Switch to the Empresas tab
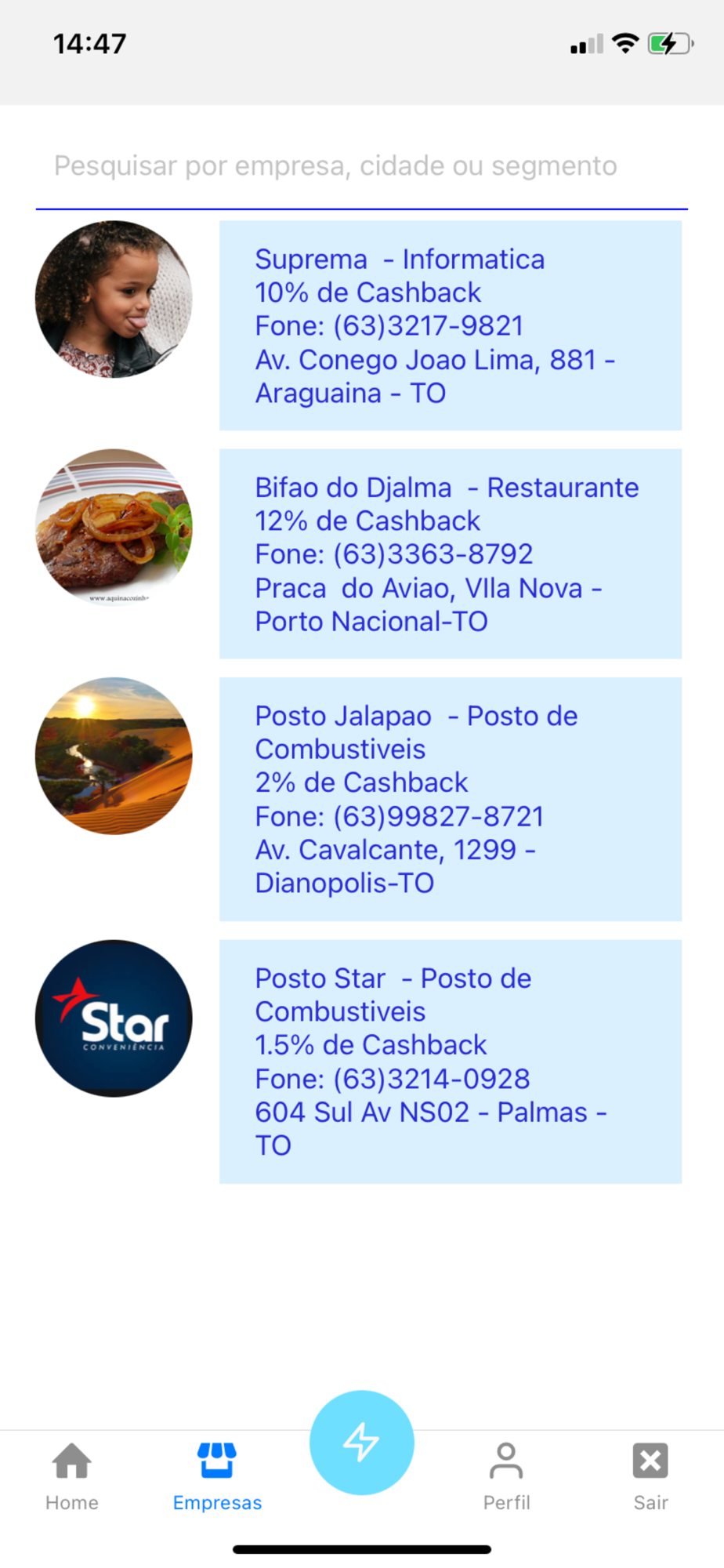Image resolution: width=724 pixels, height=1568 pixels. coord(217,1478)
